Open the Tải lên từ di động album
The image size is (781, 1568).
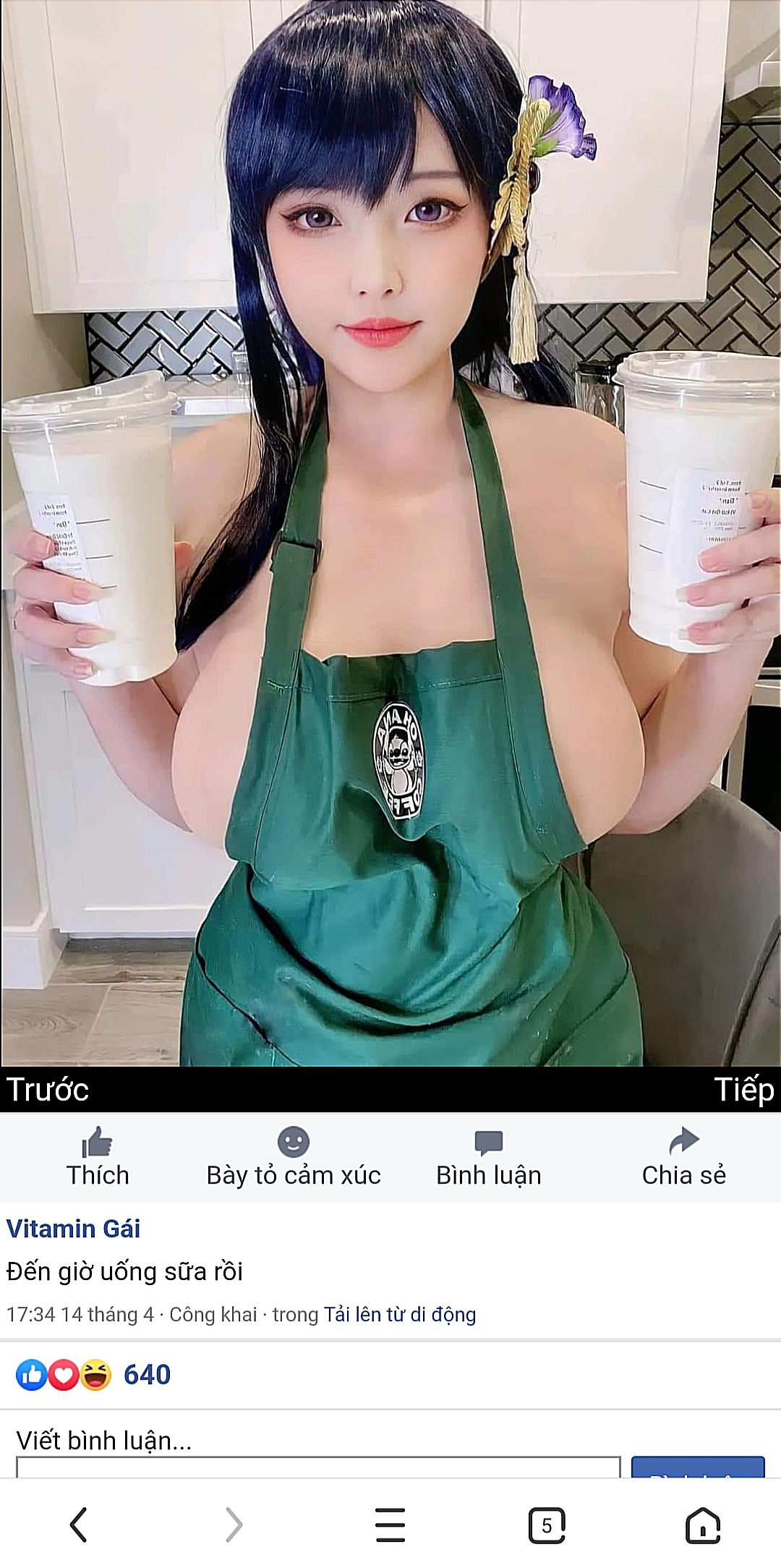399,1315
